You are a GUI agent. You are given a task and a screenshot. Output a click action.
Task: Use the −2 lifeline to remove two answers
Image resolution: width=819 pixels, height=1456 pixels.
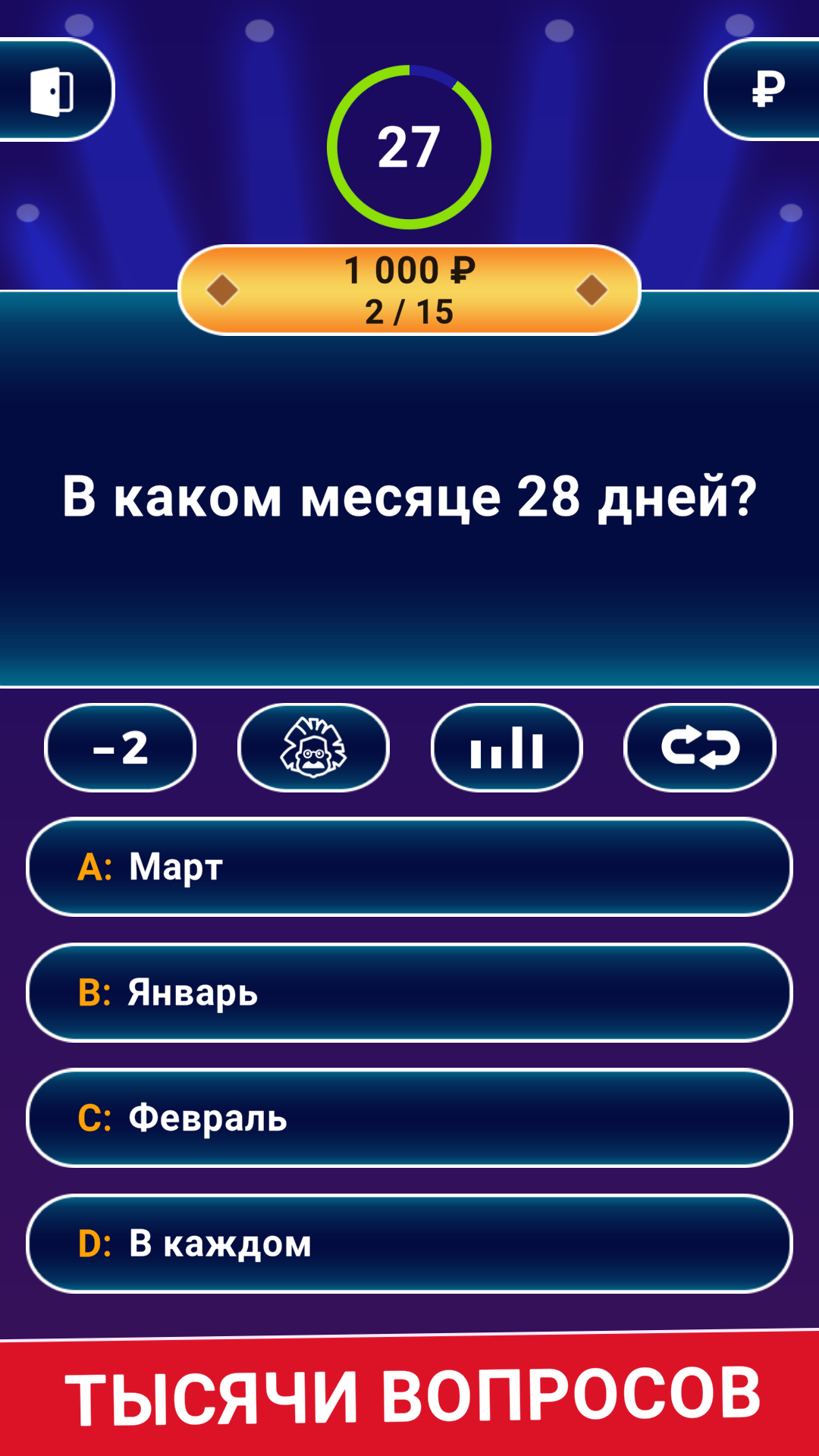(x=121, y=748)
